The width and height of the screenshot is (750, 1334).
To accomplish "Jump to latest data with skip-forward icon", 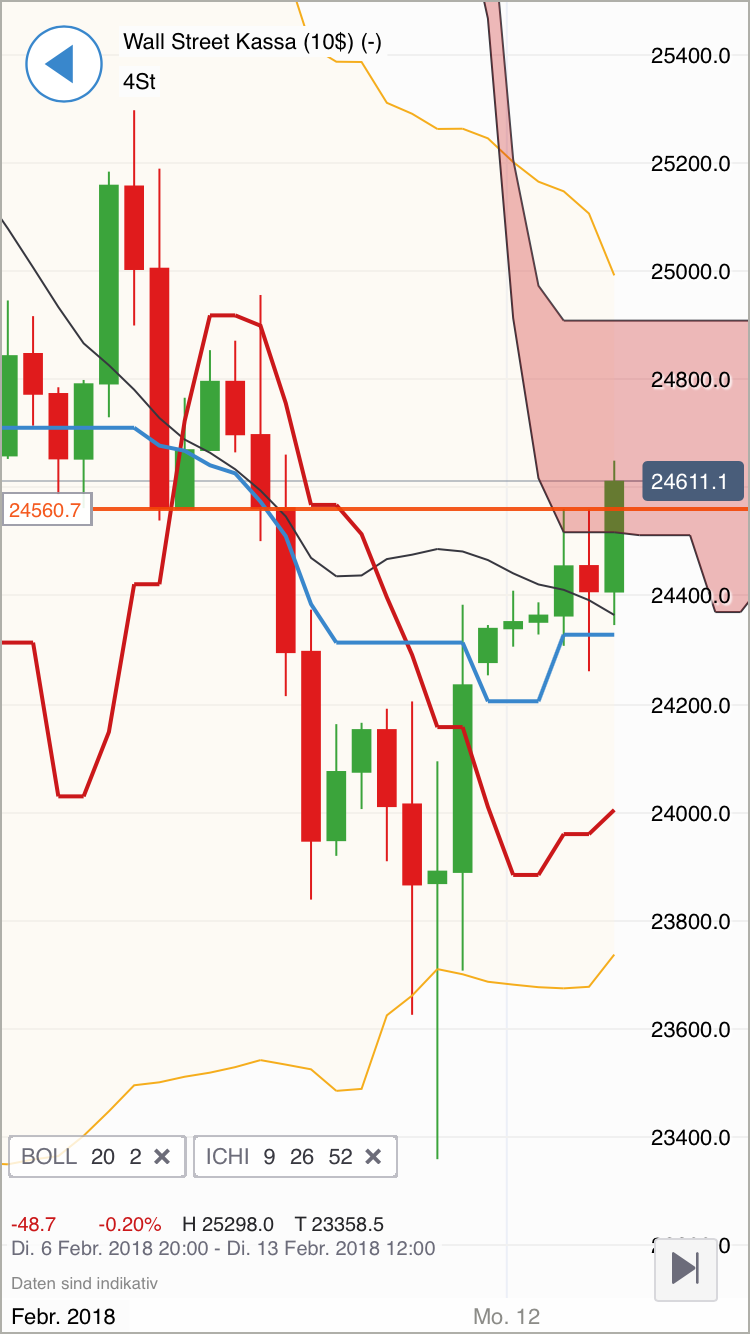I will point(686,1268).
